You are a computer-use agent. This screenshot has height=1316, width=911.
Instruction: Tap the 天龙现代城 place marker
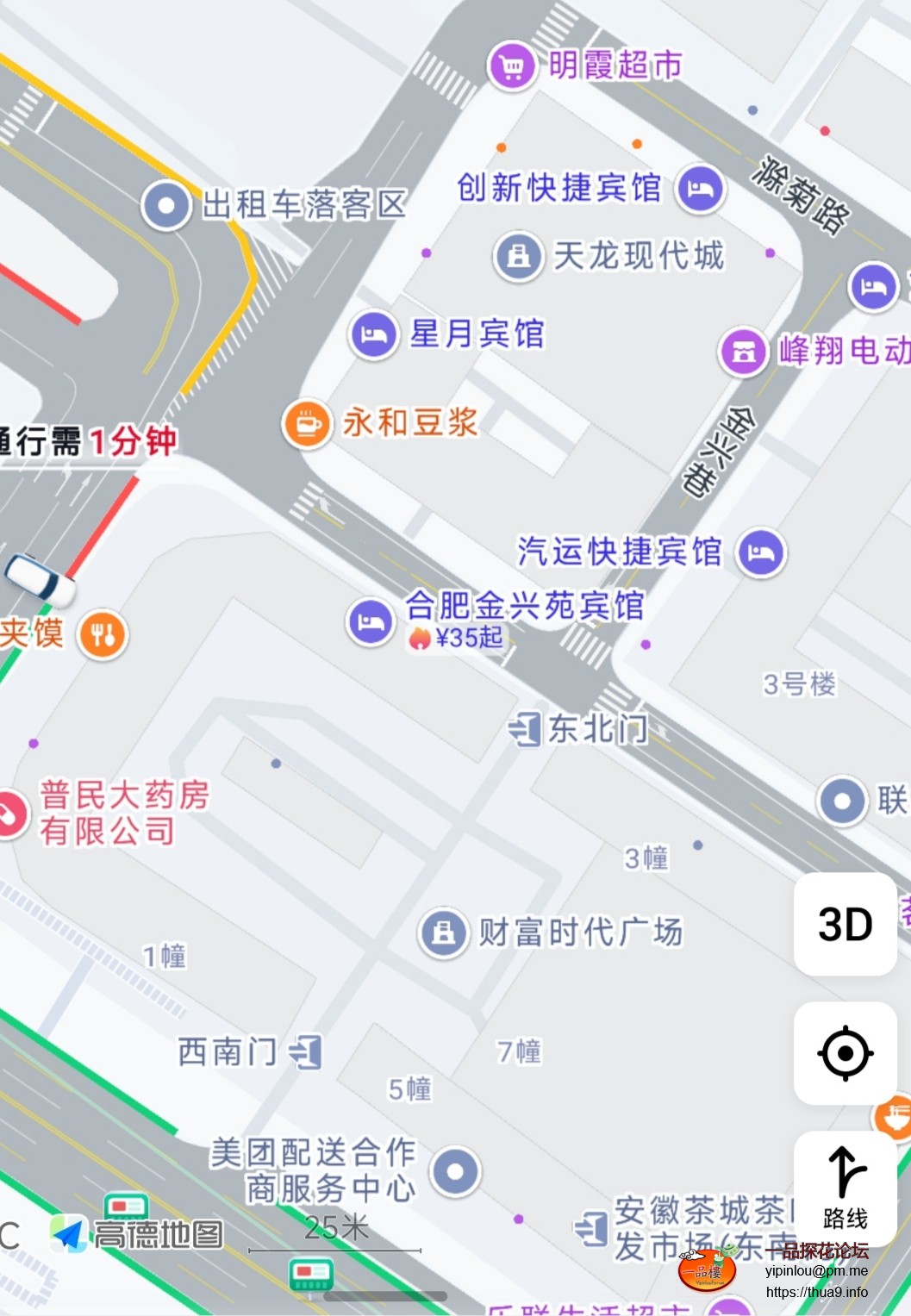pos(518,256)
